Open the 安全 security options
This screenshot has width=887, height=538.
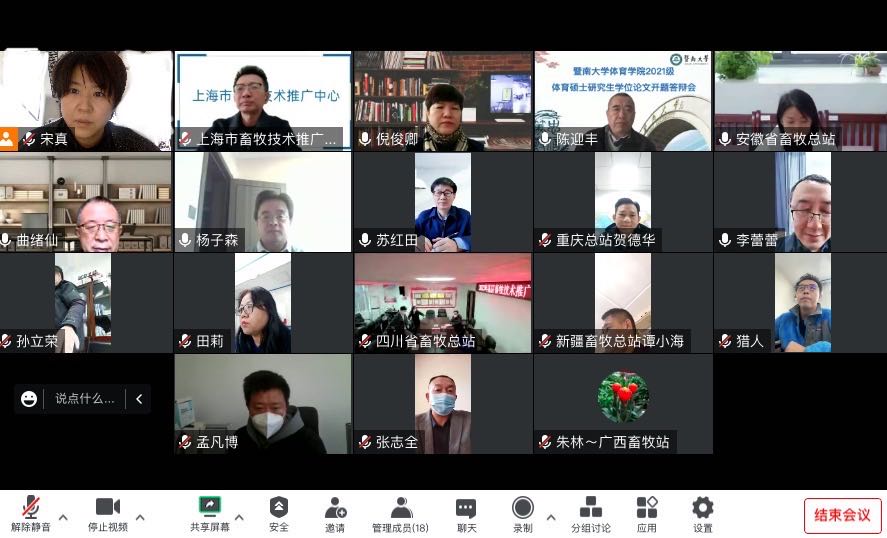(x=279, y=513)
